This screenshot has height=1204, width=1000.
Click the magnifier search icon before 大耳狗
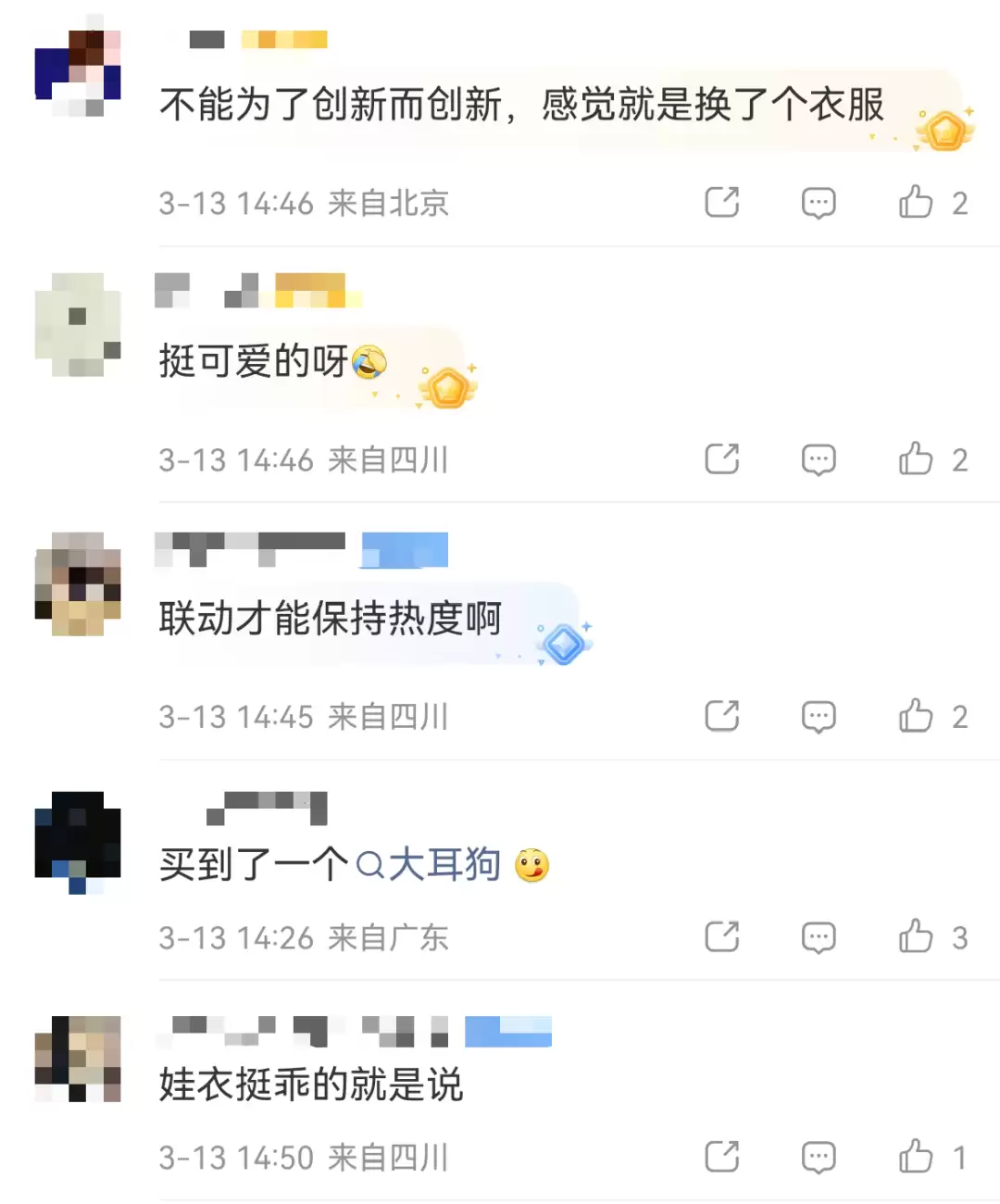coord(370,864)
